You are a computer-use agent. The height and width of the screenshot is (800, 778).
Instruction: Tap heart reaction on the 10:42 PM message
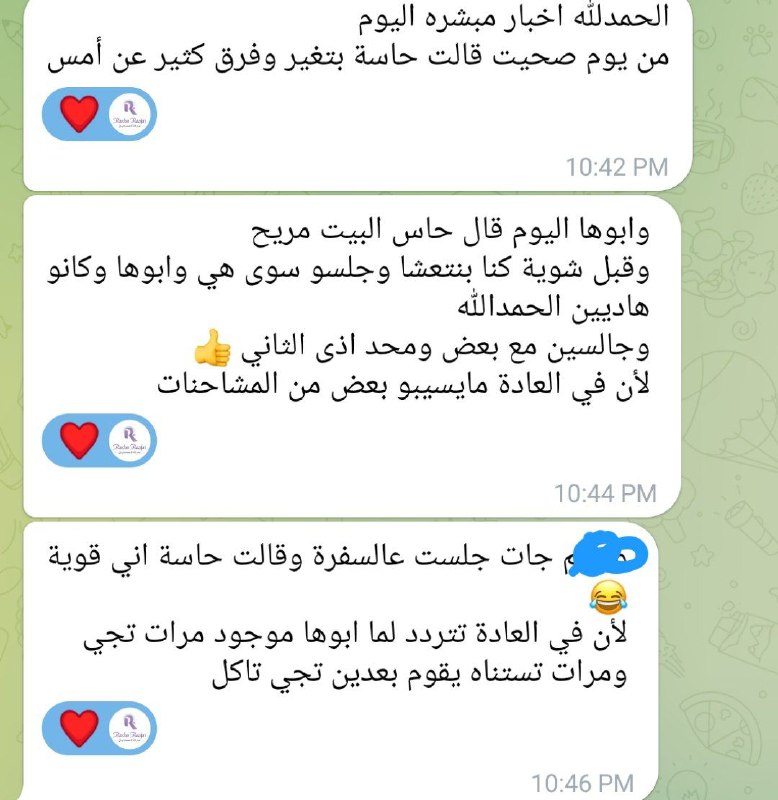tap(80, 114)
